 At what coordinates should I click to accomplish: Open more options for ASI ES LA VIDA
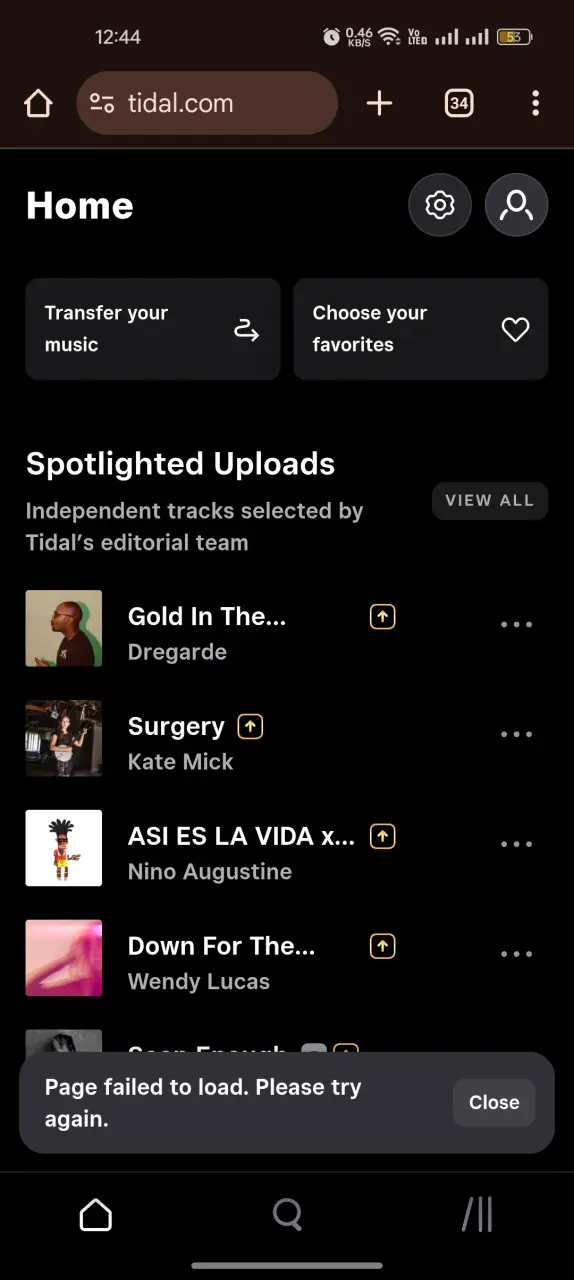(516, 845)
